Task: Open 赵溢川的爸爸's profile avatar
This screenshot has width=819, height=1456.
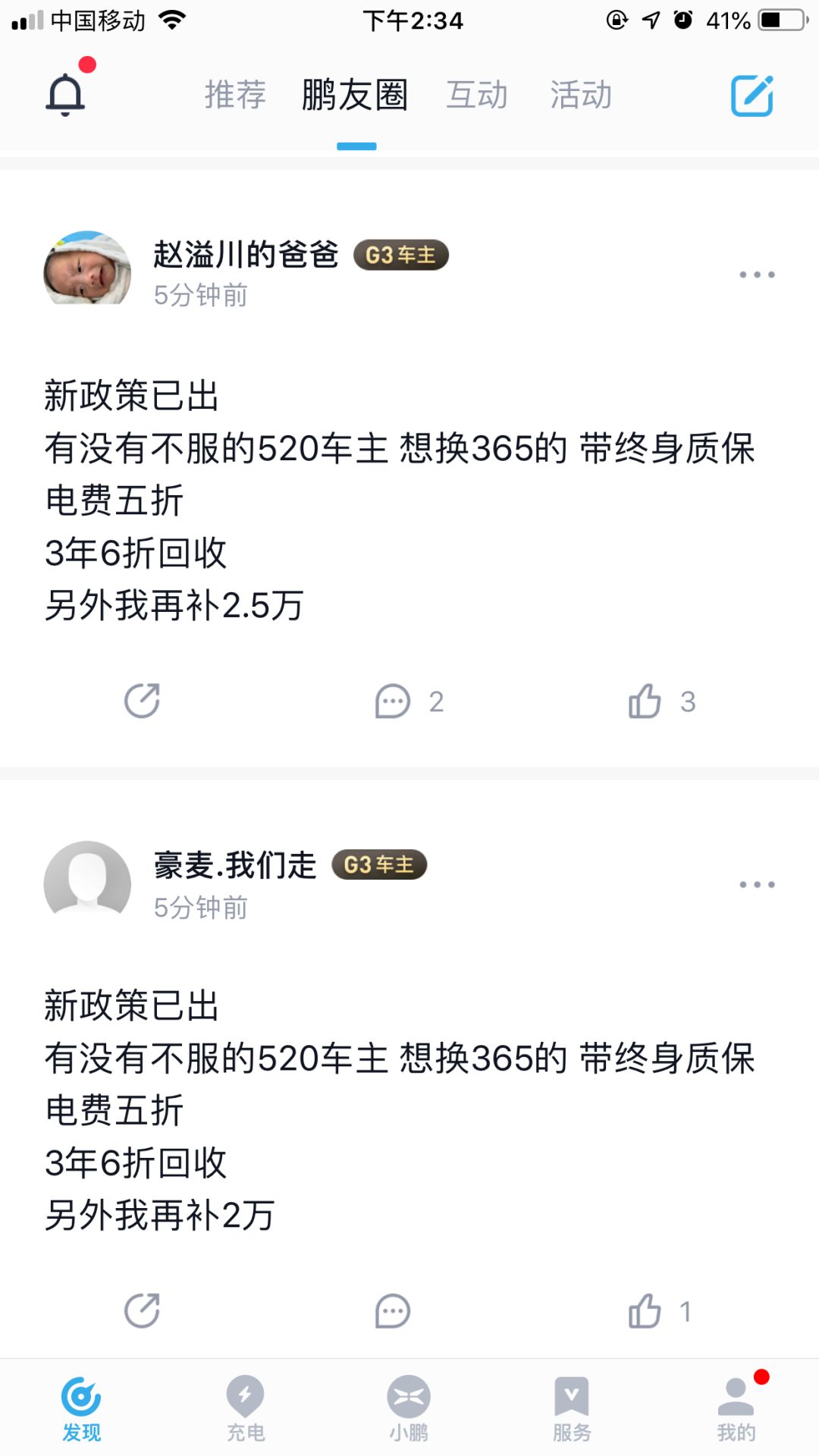Action: (87, 268)
